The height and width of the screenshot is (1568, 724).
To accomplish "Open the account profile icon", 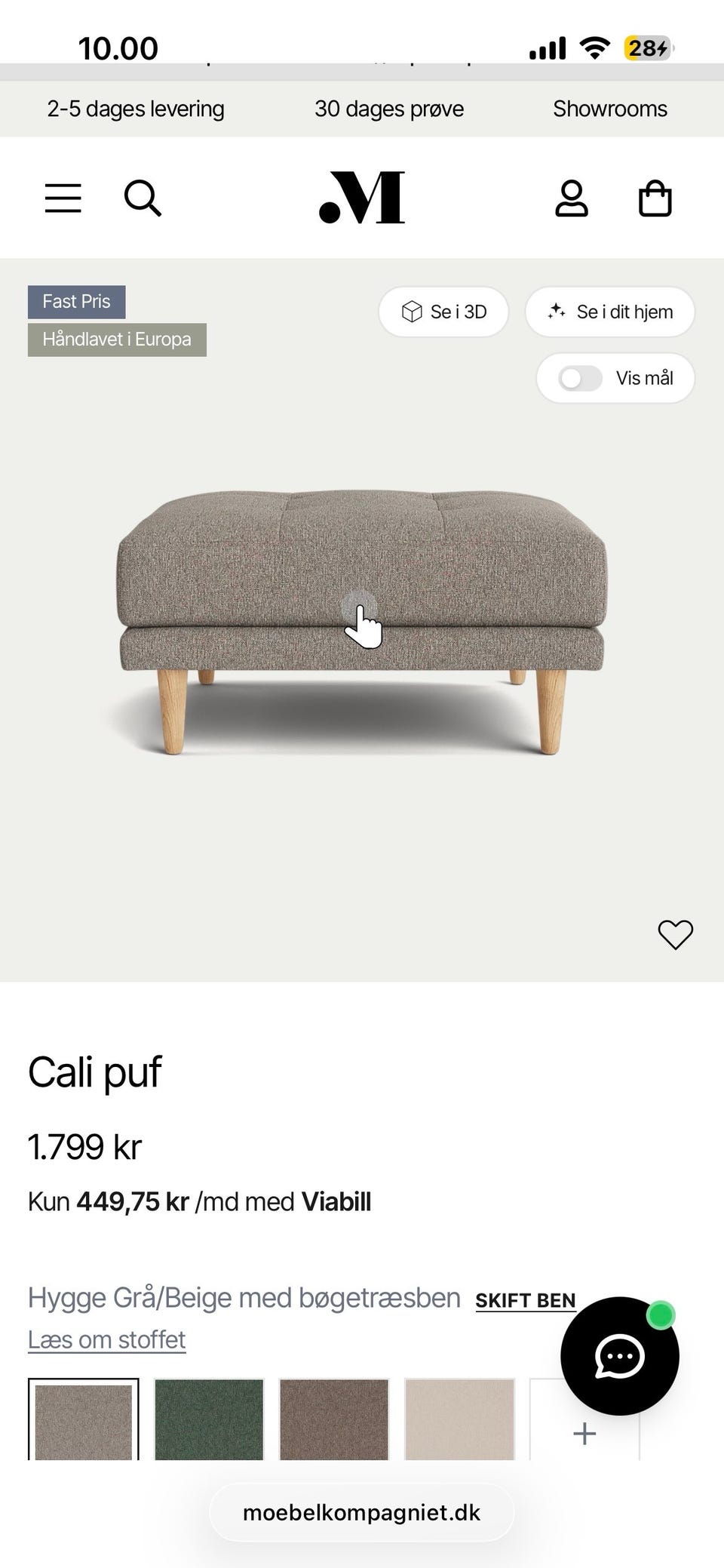I will pyautogui.click(x=572, y=198).
